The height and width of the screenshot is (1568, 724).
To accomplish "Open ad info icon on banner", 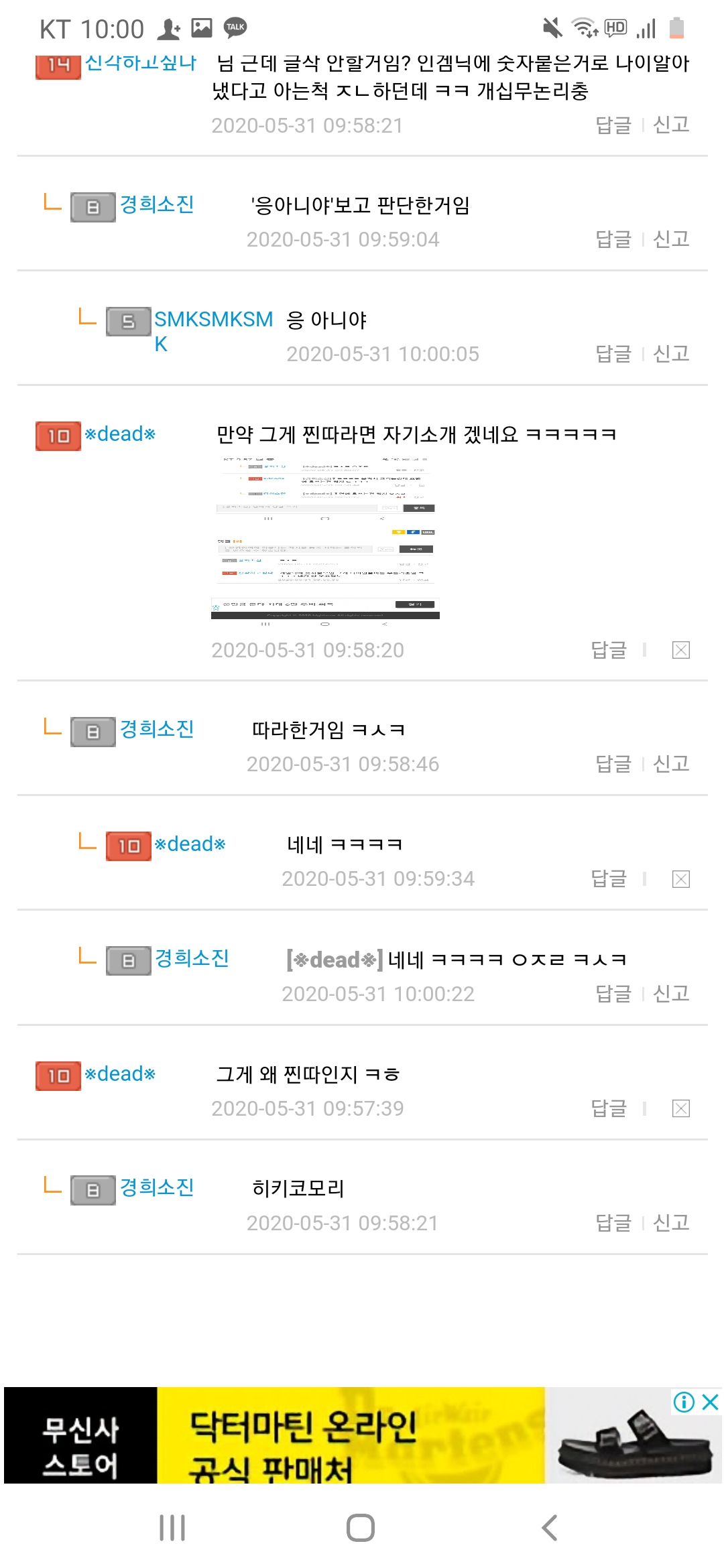I will point(684,1402).
